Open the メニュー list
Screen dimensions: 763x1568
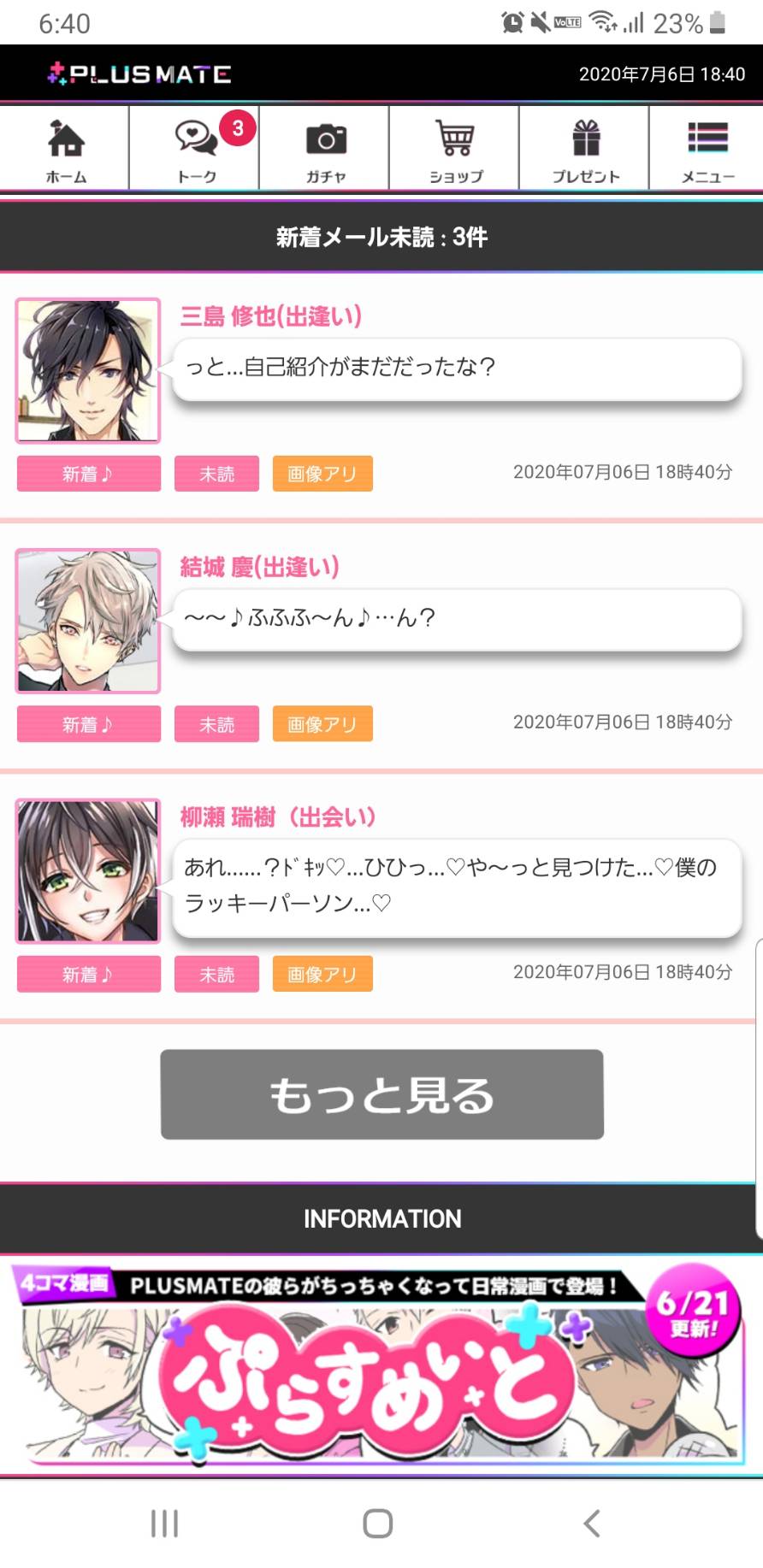point(707,150)
